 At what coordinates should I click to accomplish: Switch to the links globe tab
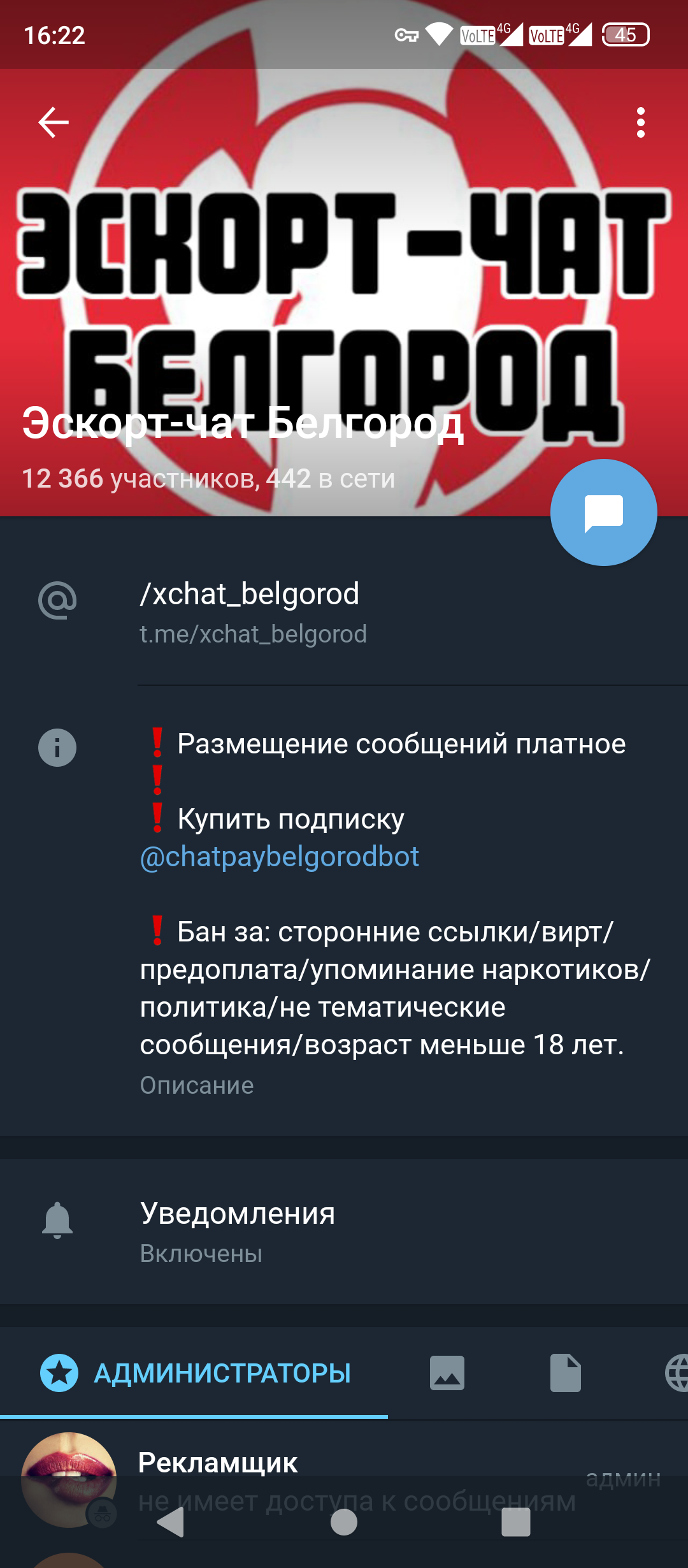click(675, 1373)
